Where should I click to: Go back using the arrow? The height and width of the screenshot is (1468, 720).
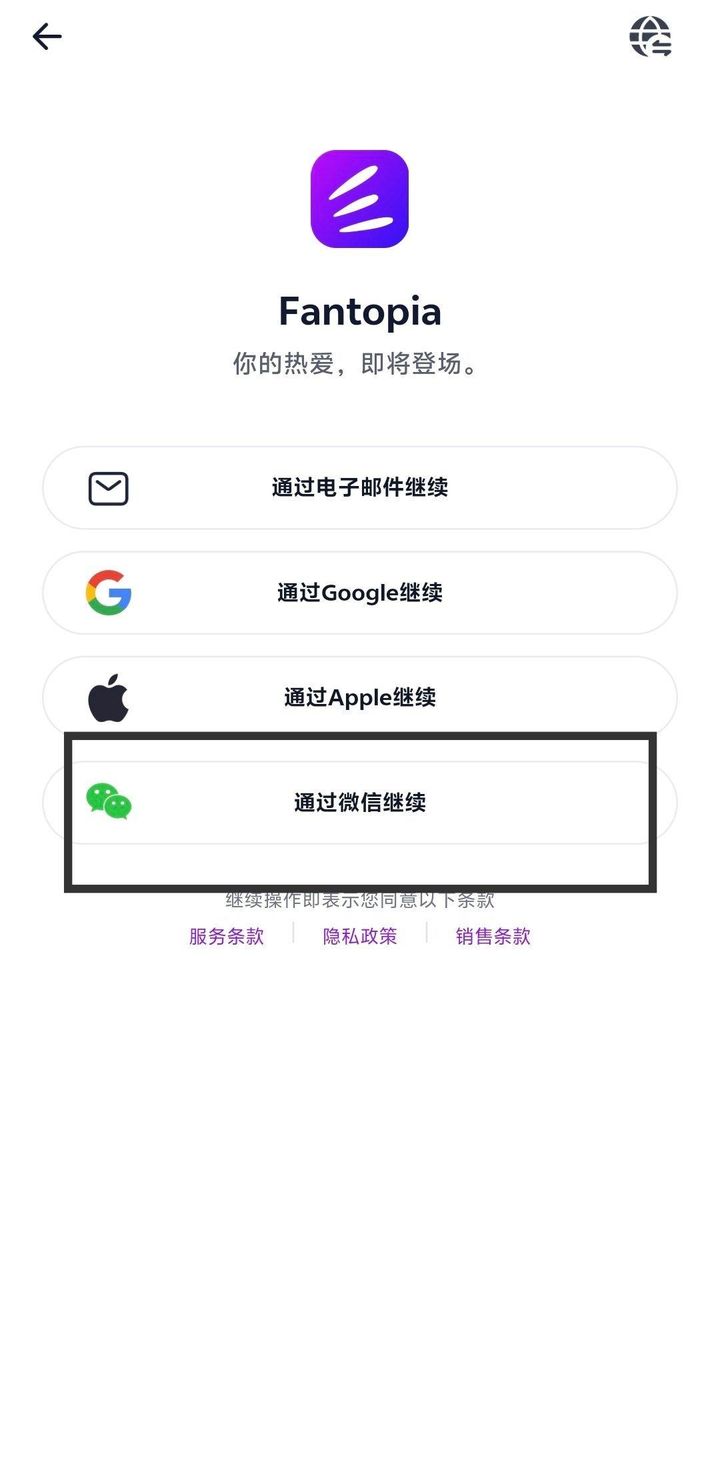pos(47,38)
